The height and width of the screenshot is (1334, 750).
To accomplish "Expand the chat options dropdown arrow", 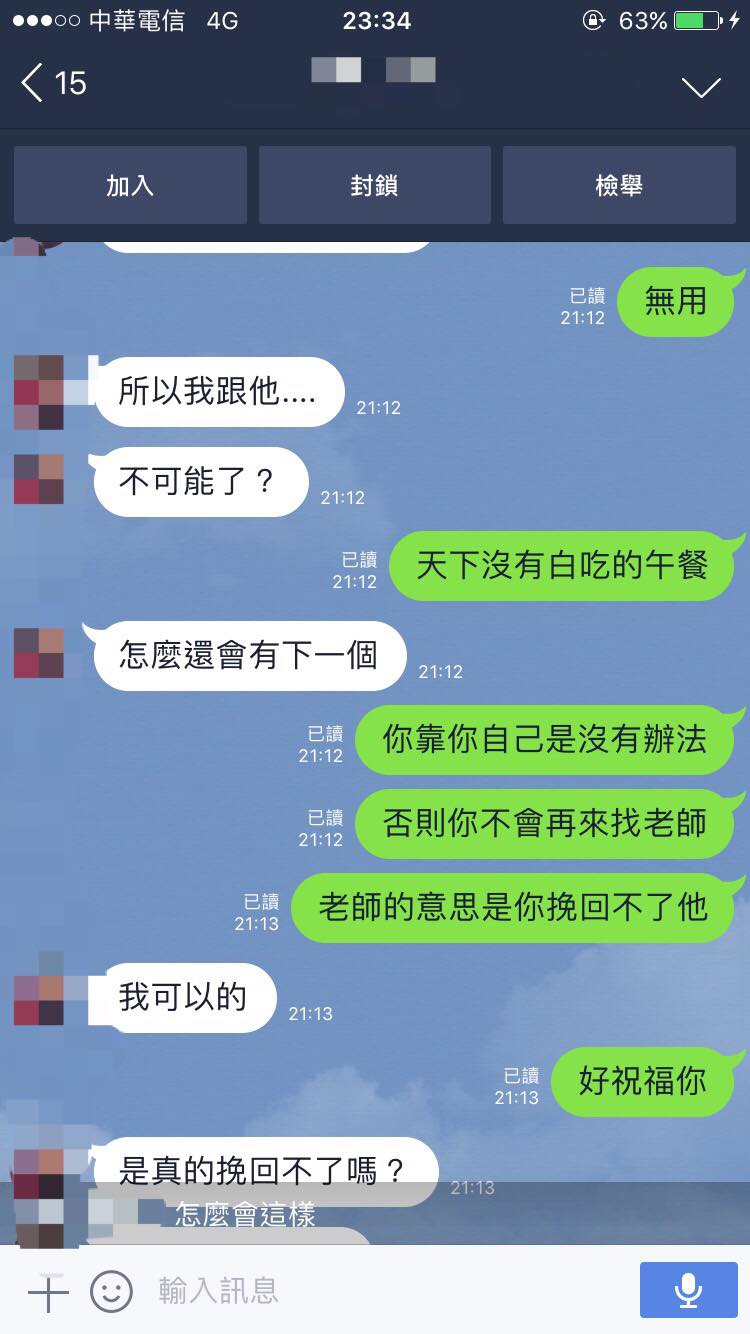I will click(x=701, y=87).
